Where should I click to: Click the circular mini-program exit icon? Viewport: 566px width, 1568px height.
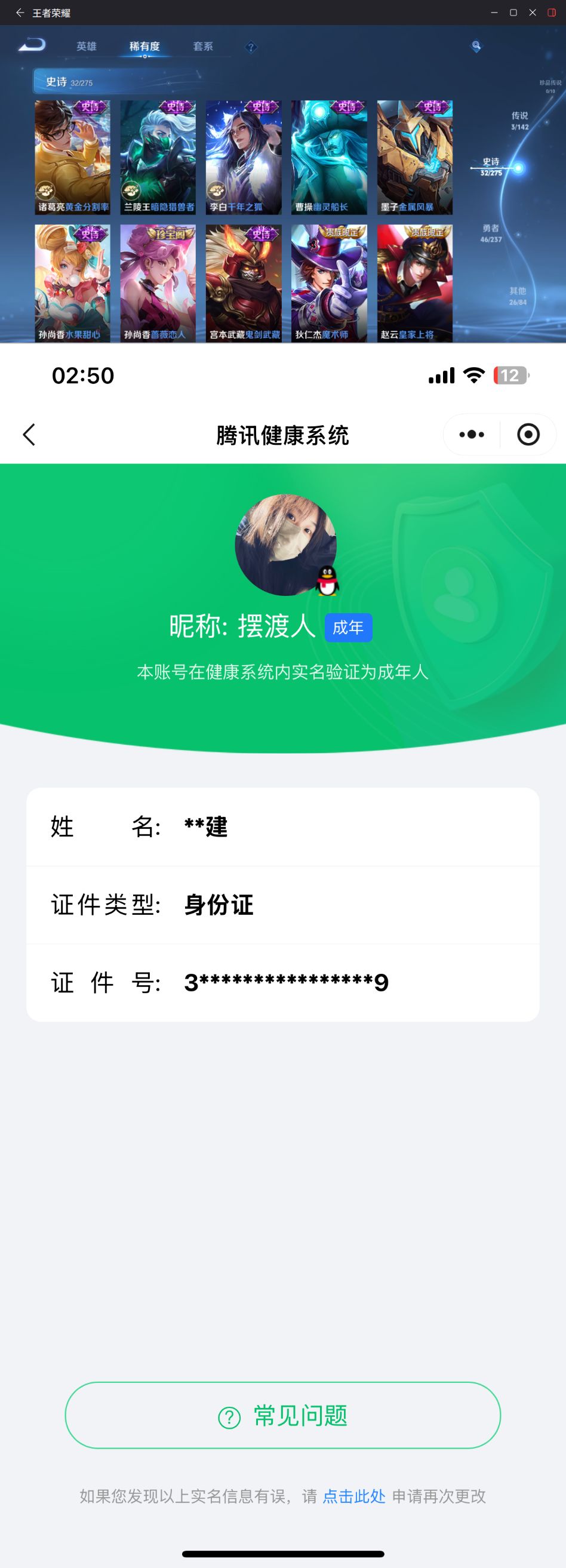[528, 434]
